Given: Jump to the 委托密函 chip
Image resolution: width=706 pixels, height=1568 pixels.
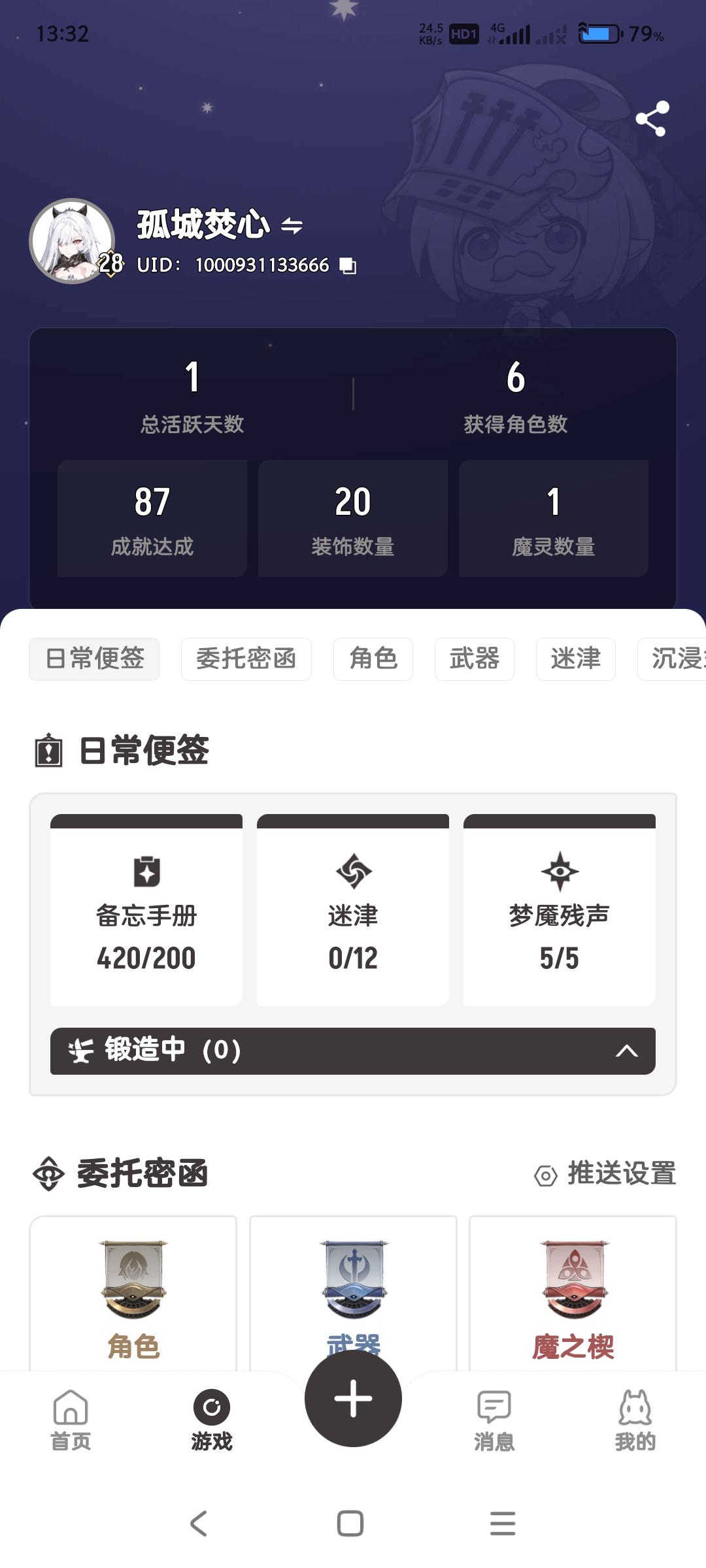Looking at the screenshot, I should (246, 659).
